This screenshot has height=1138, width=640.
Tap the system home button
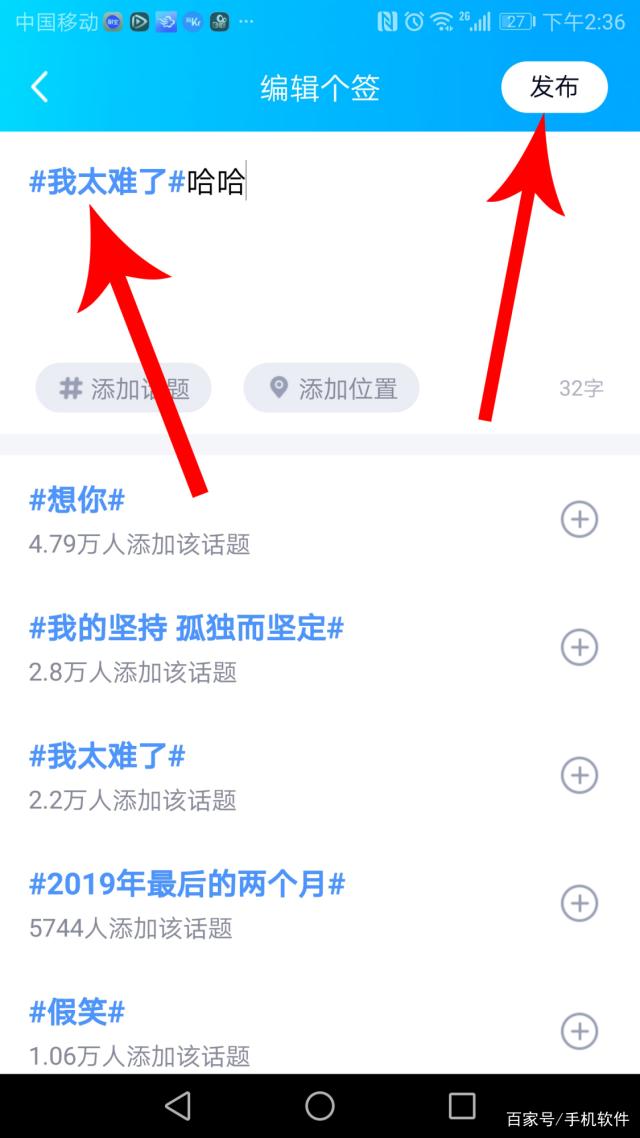[x=320, y=1105]
